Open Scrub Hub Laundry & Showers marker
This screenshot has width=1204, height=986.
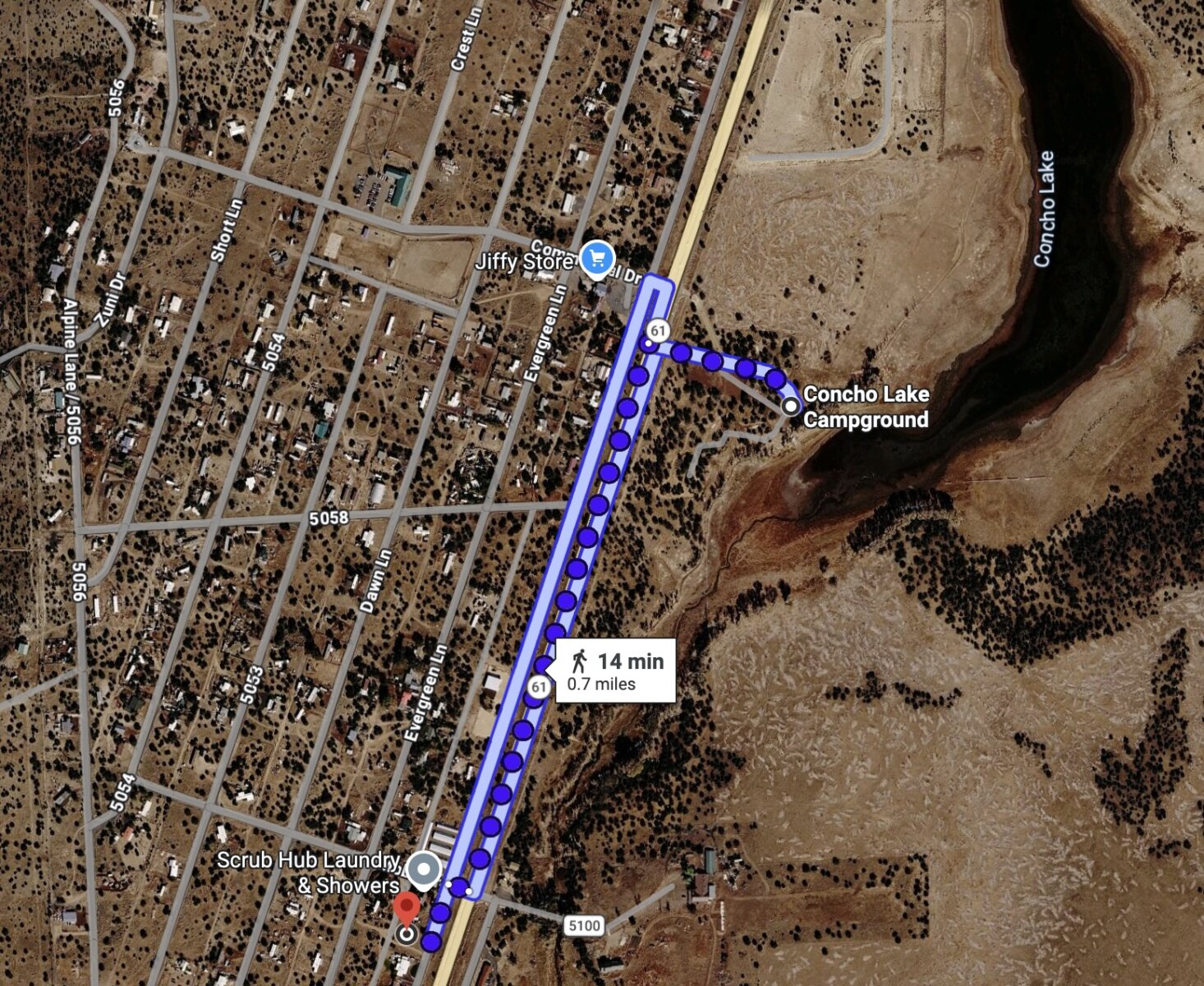[x=424, y=870]
